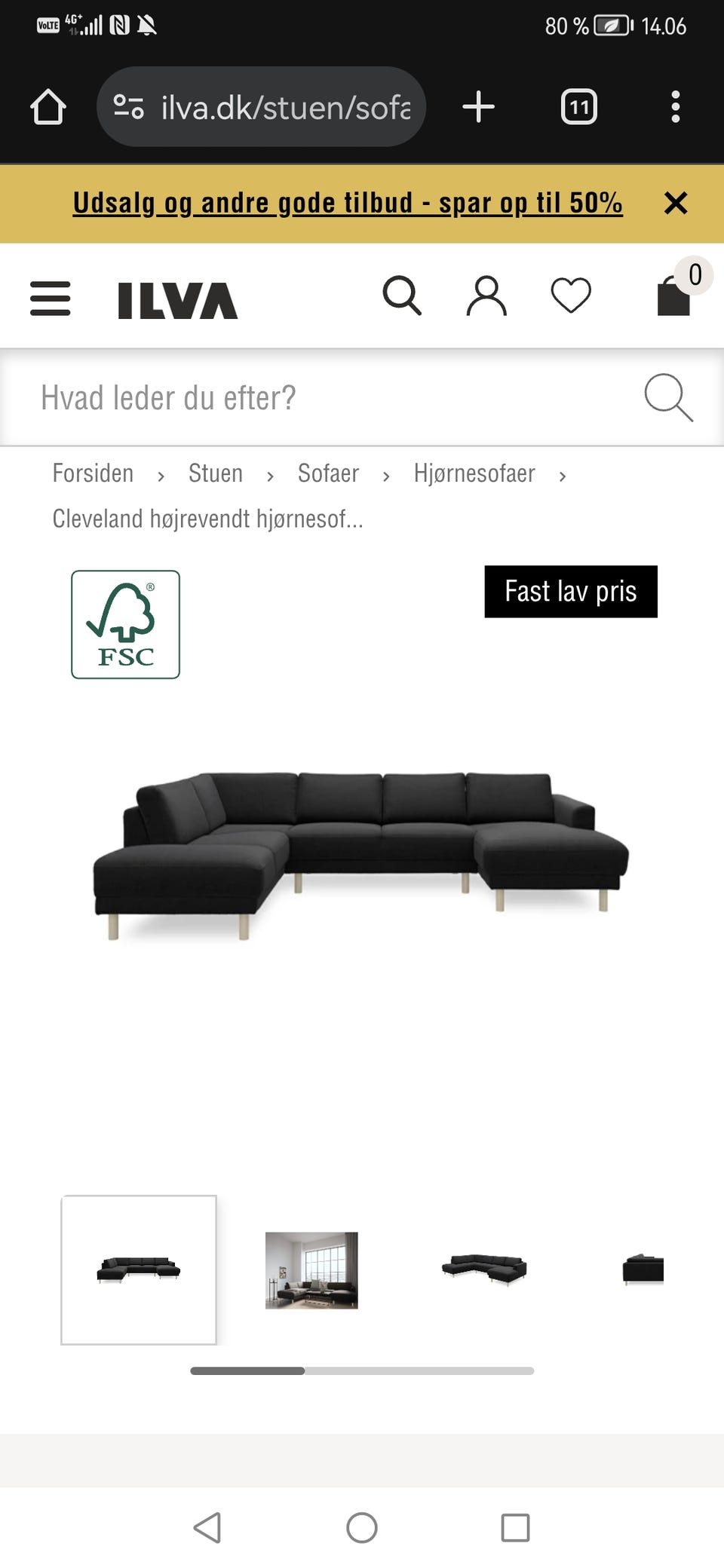Open a new browser tab with the plus

click(479, 106)
